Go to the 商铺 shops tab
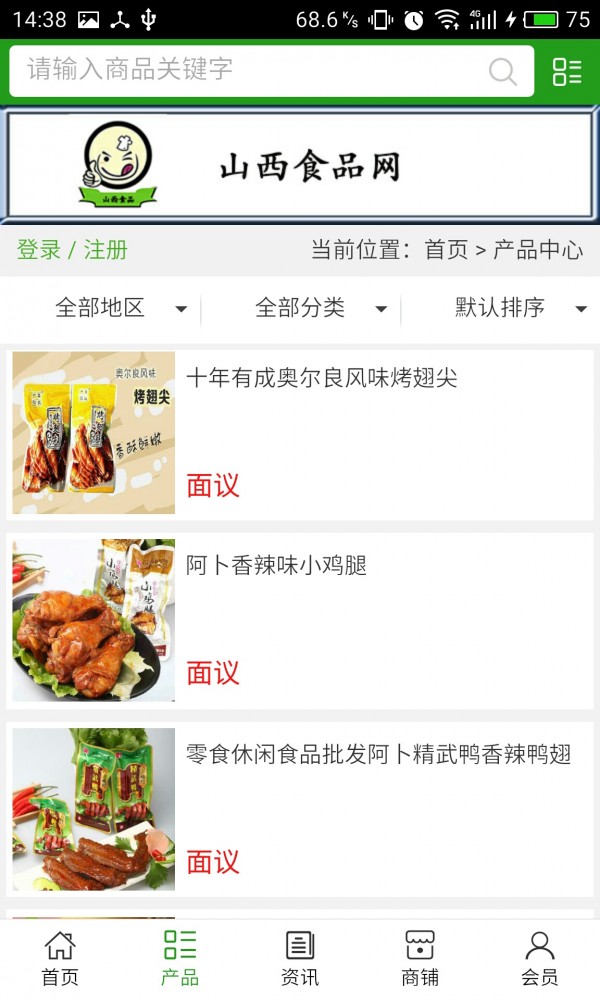600x1000 pixels. click(420, 959)
